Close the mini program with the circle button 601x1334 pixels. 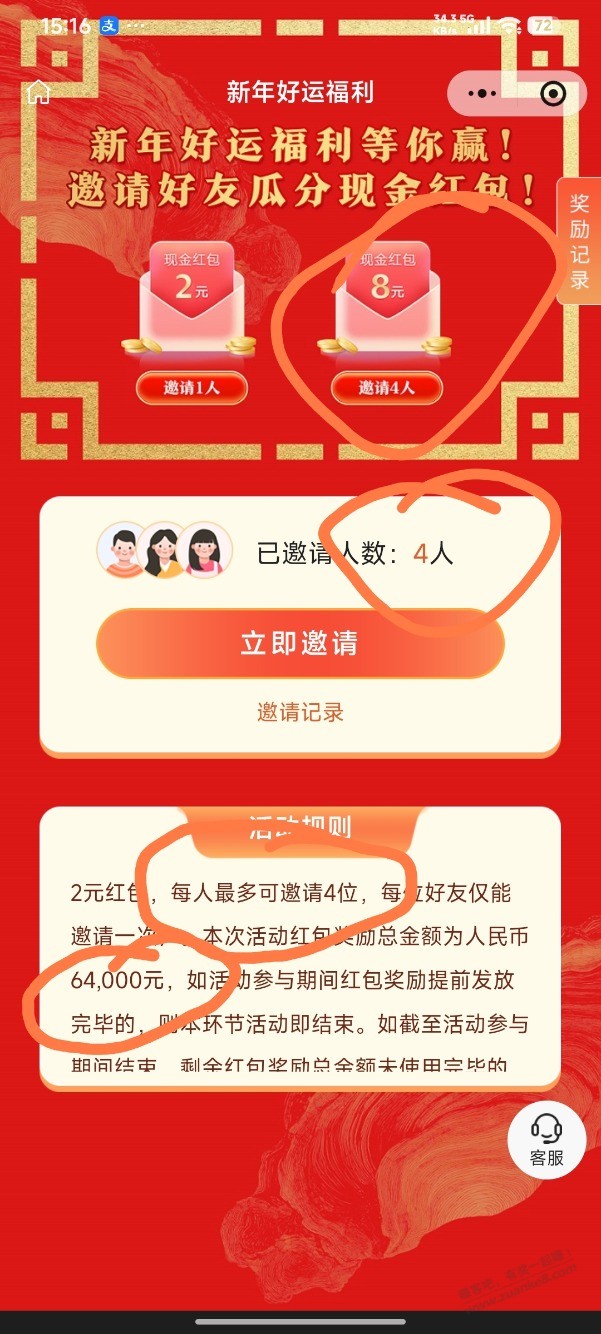pos(552,94)
